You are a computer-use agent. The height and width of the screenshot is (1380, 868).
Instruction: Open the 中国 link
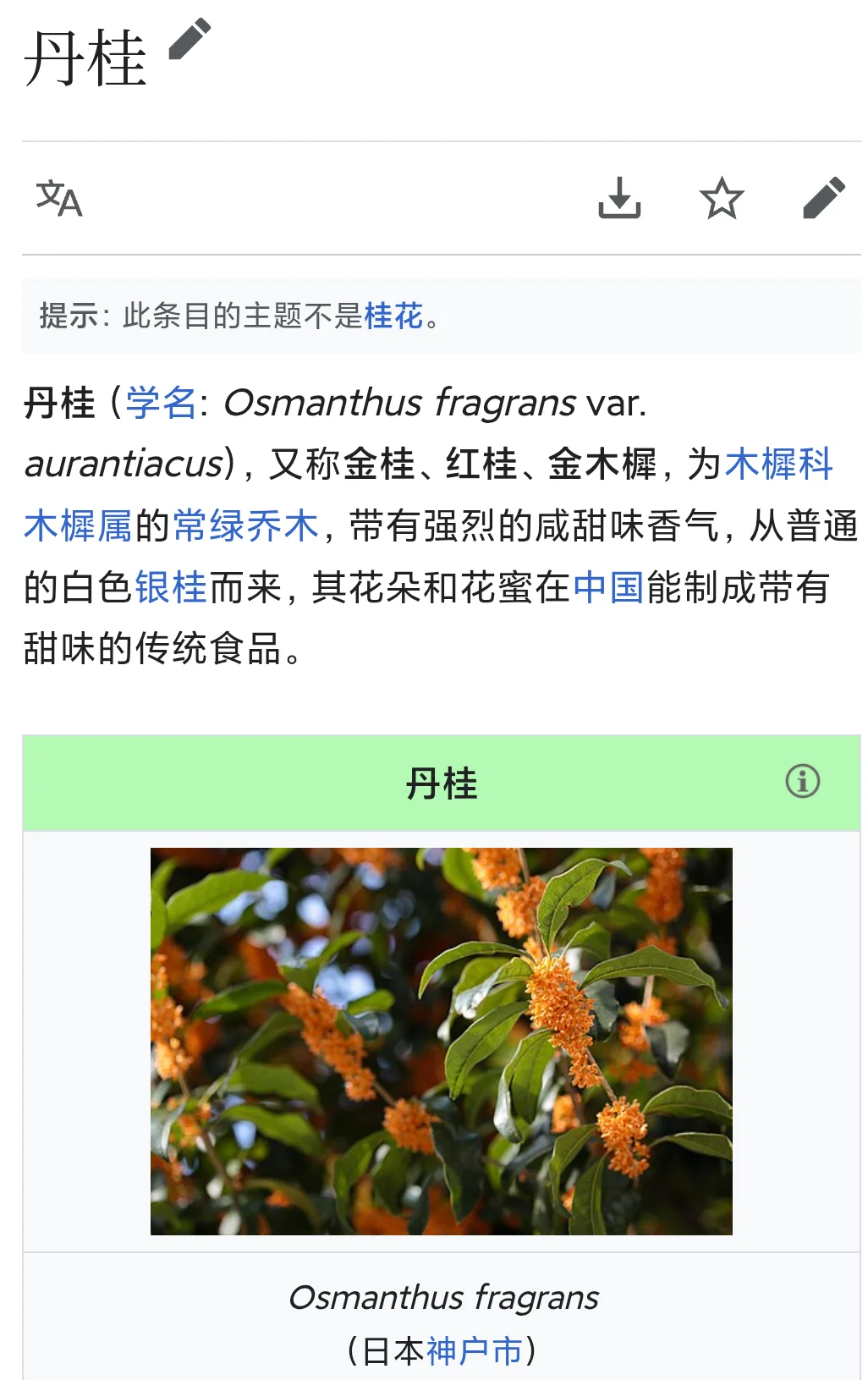608,588
